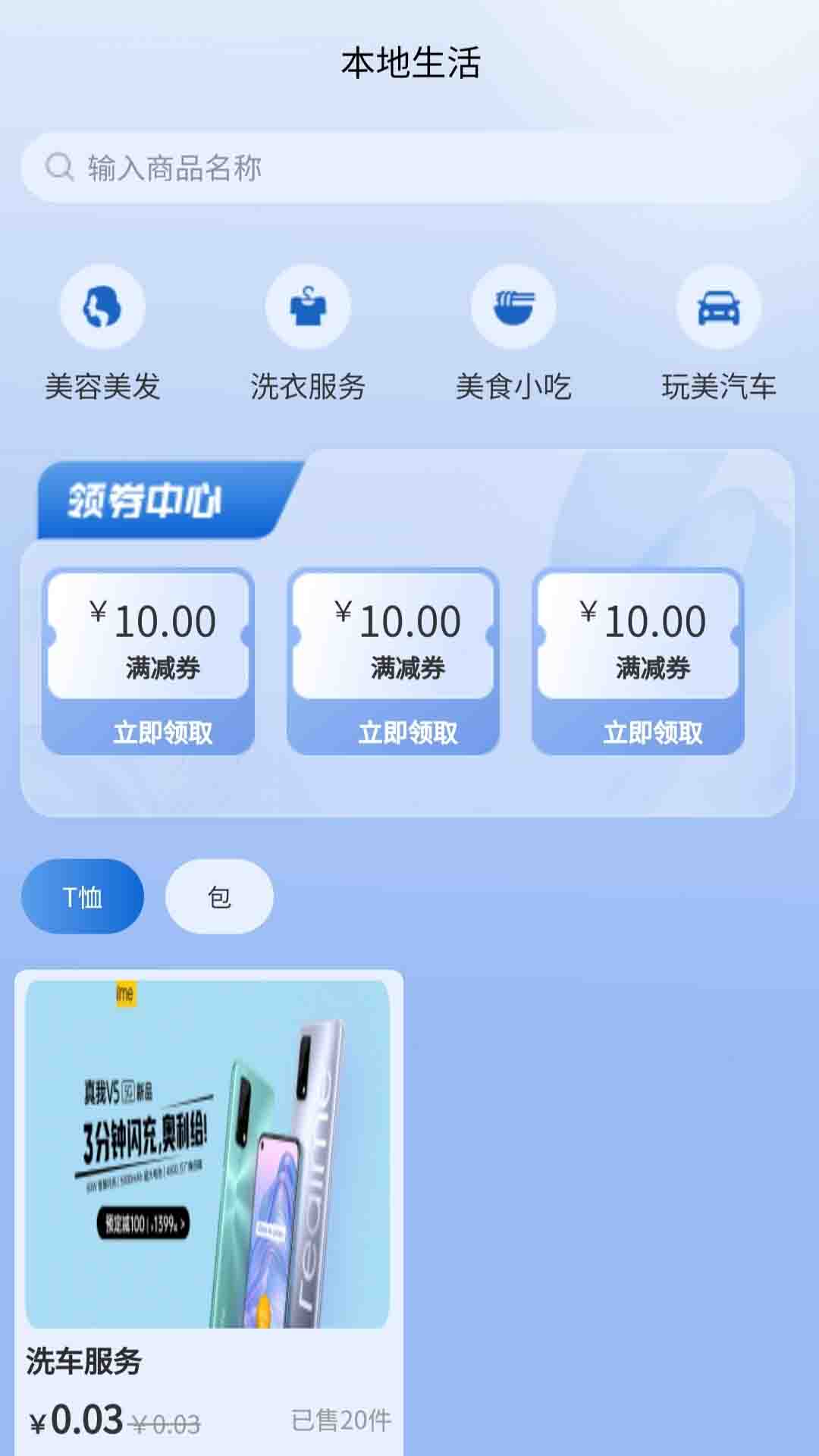This screenshot has height=1456, width=819.
Task: Select the 本地生活 page title
Action: pyautogui.click(x=409, y=63)
